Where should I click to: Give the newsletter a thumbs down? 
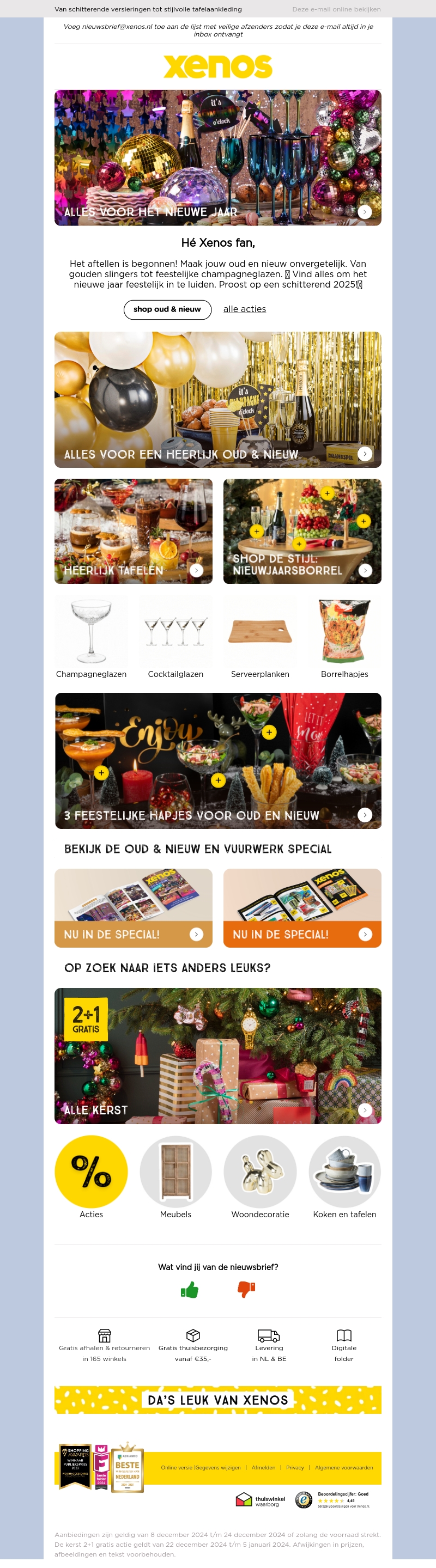(x=246, y=1290)
